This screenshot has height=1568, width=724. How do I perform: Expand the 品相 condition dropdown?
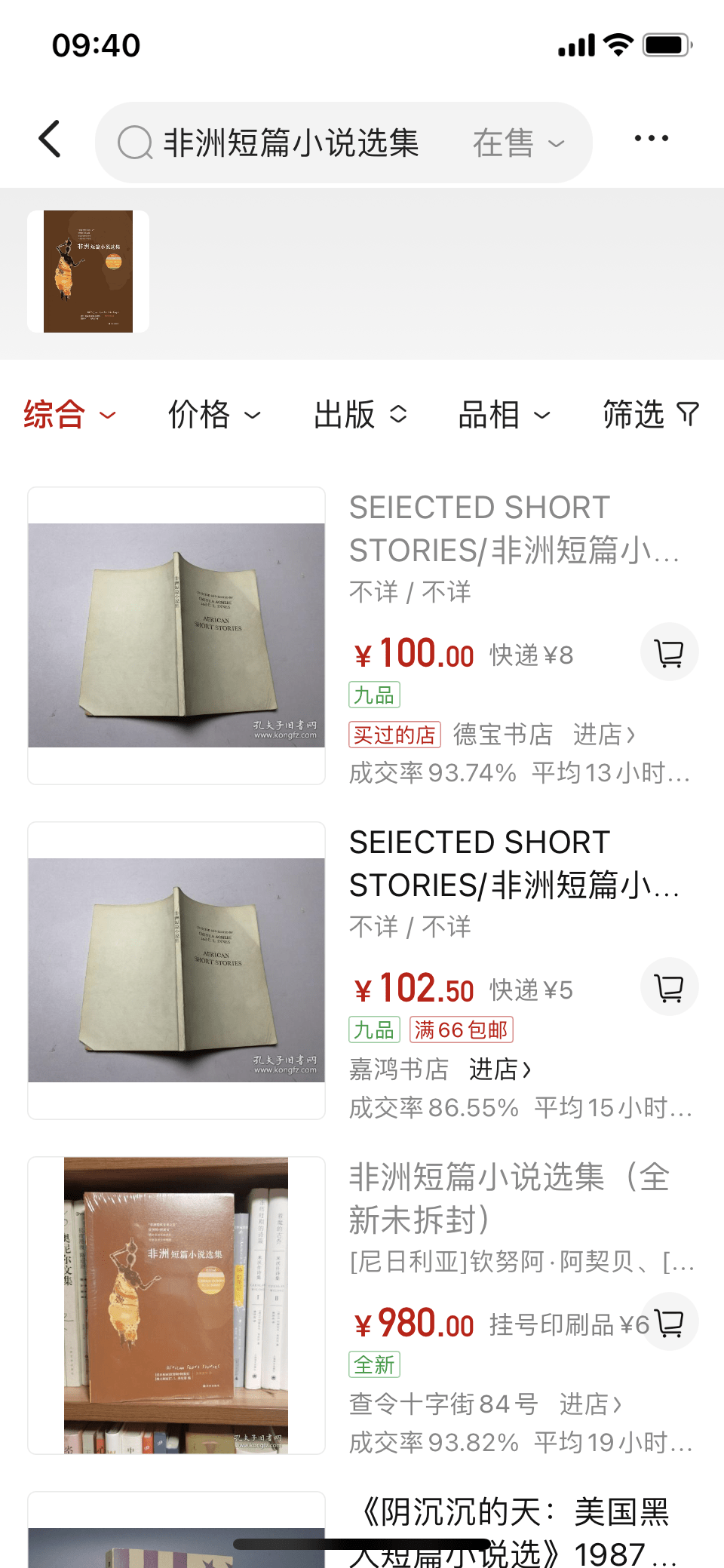tap(504, 415)
